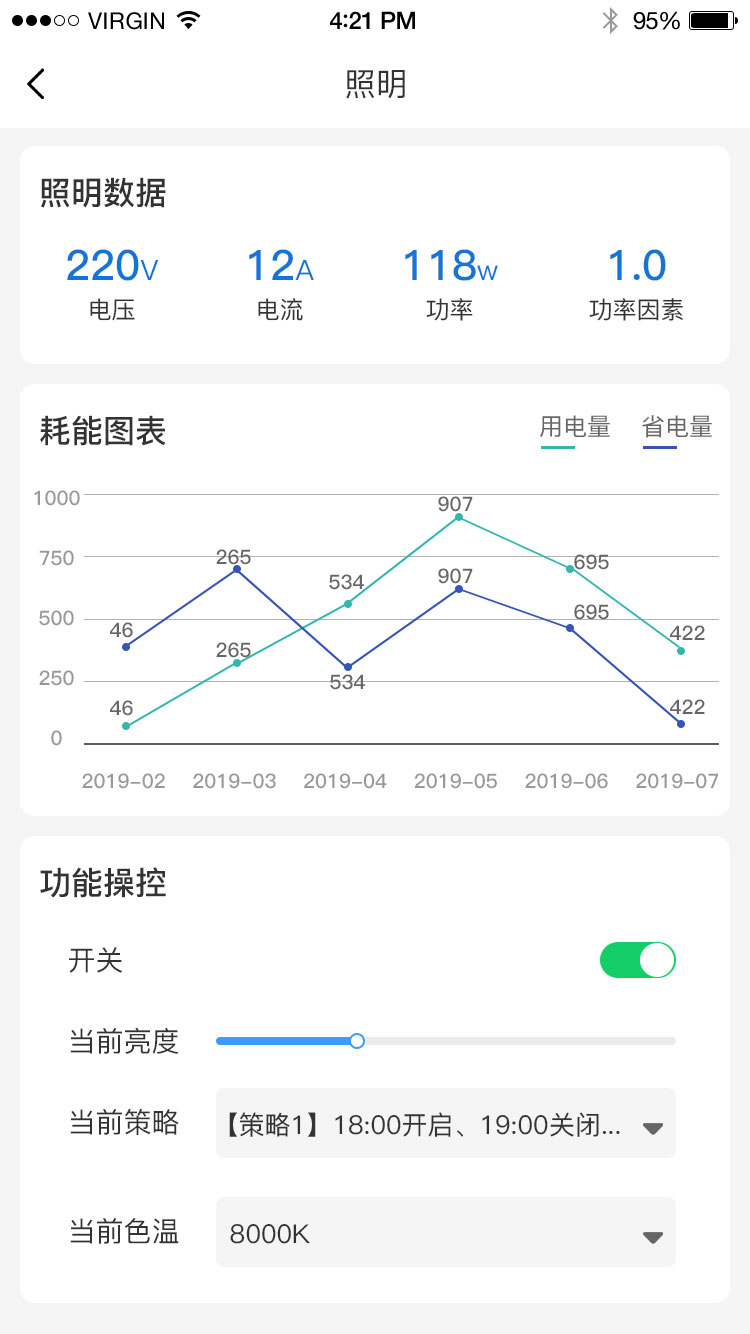The width and height of the screenshot is (750, 1334).
Task: Go back from the 照明 screen
Action: pyautogui.click(x=36, y=84)
